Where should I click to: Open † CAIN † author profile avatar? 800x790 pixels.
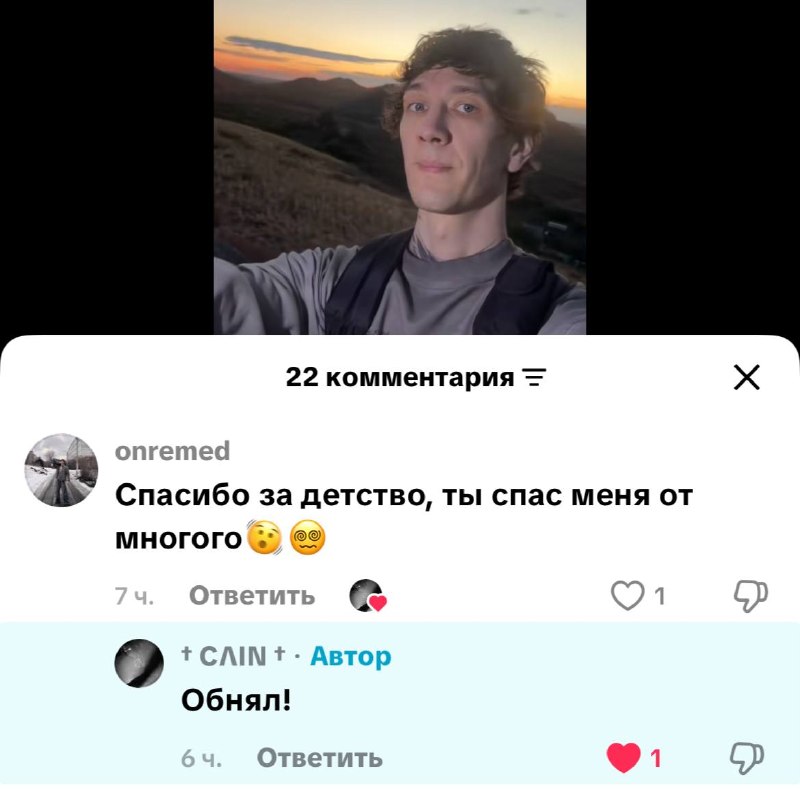pyautogui.click(x=139, y=663)
